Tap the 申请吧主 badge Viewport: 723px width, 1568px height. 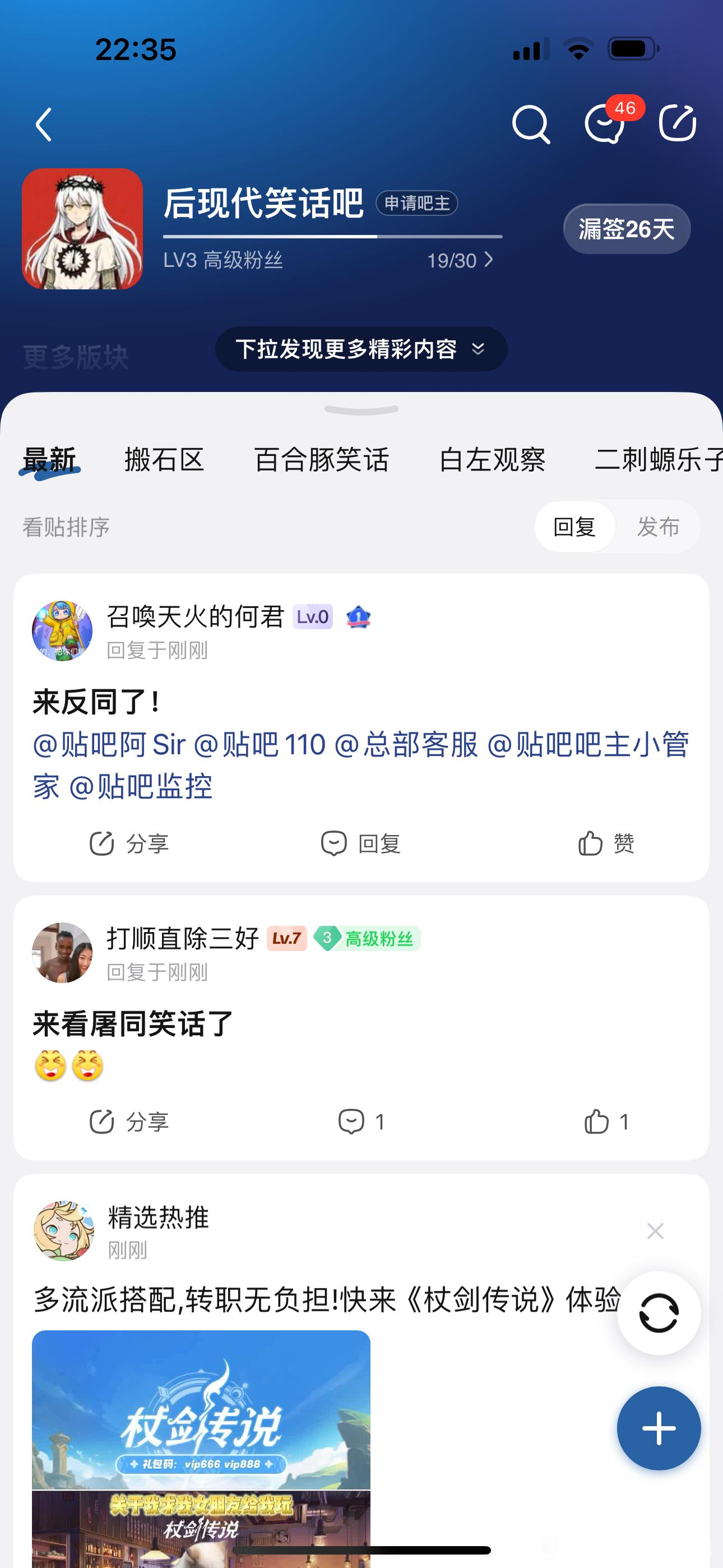[417, 204]
